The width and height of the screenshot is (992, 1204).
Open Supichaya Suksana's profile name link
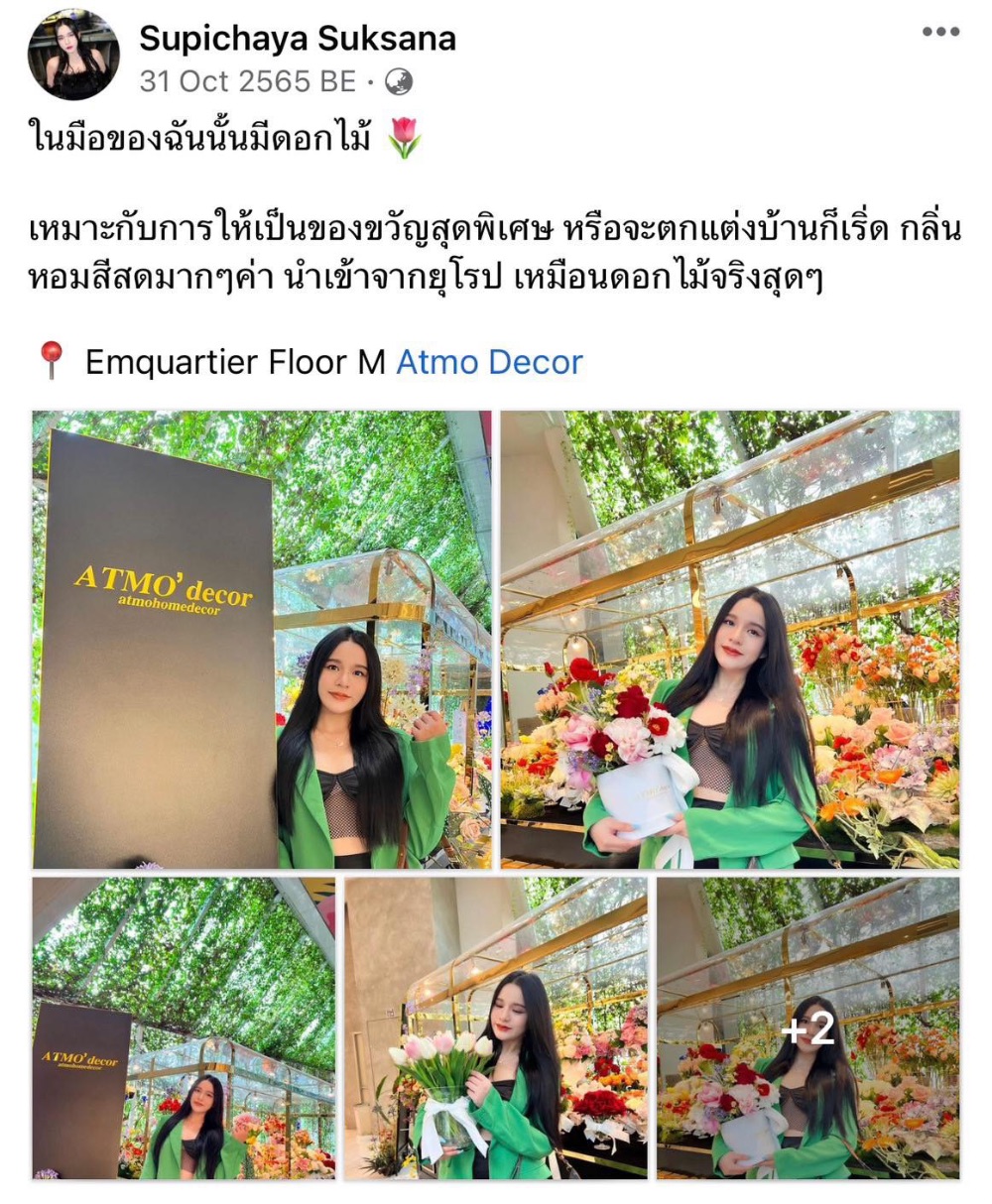[x=297, y=39]
